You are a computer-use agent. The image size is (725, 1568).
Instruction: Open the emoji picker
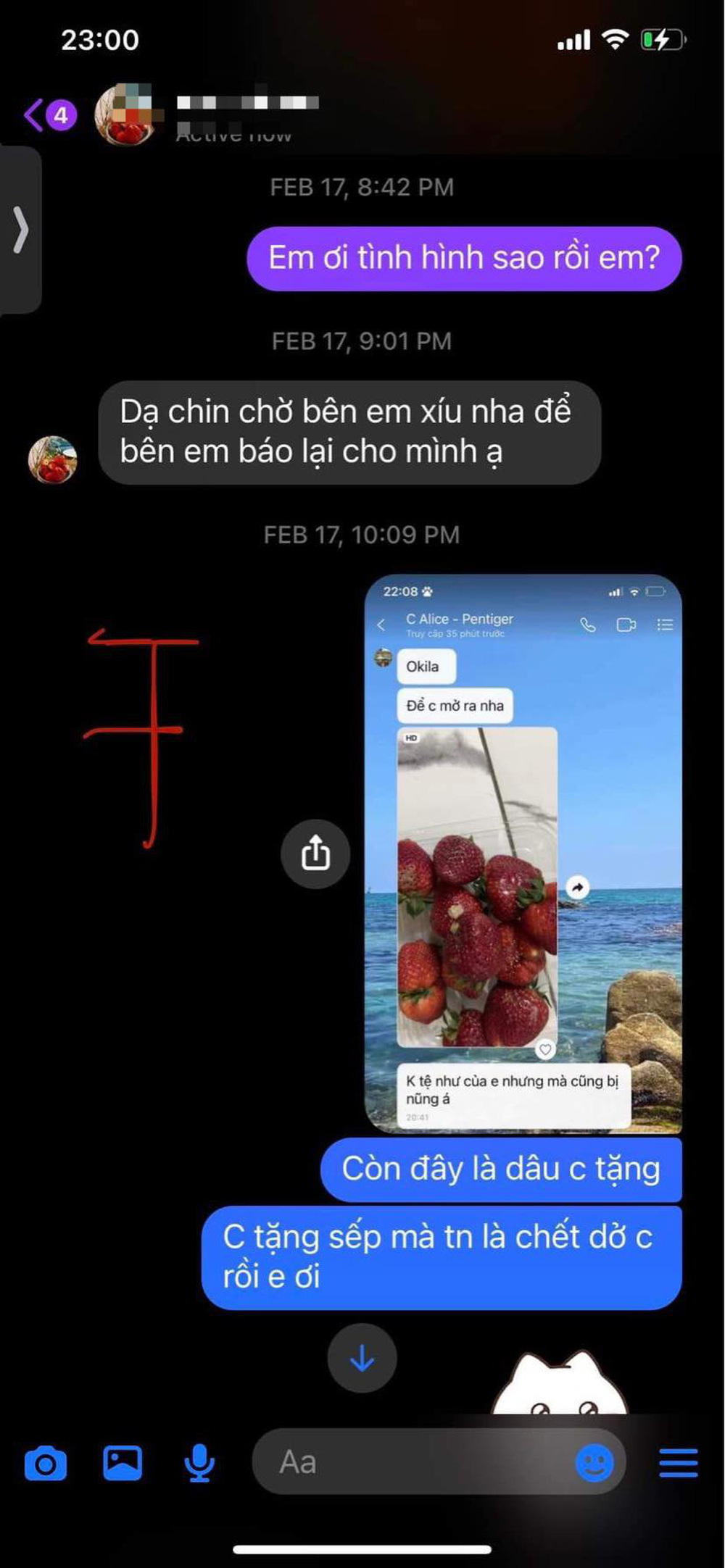pyautogui.click(x=594, y=1462)
